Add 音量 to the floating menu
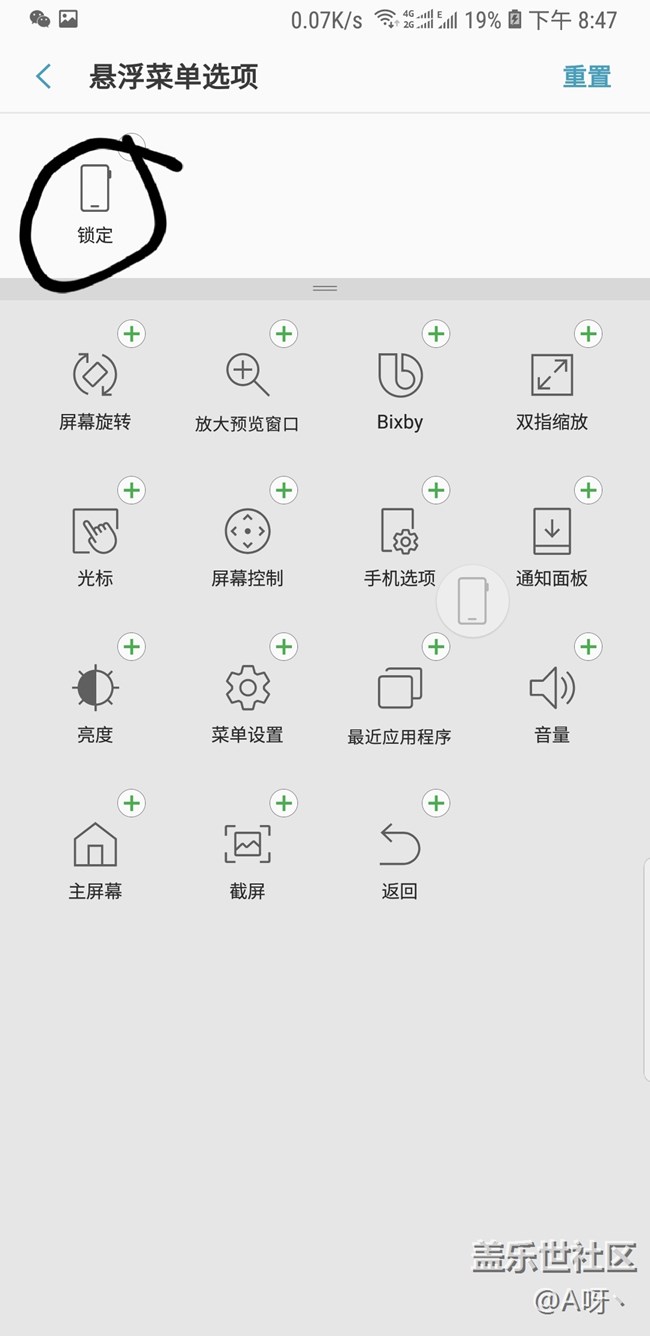Image resolution: width=650 pixels, height=1336 pixels. tap(588, 646)
